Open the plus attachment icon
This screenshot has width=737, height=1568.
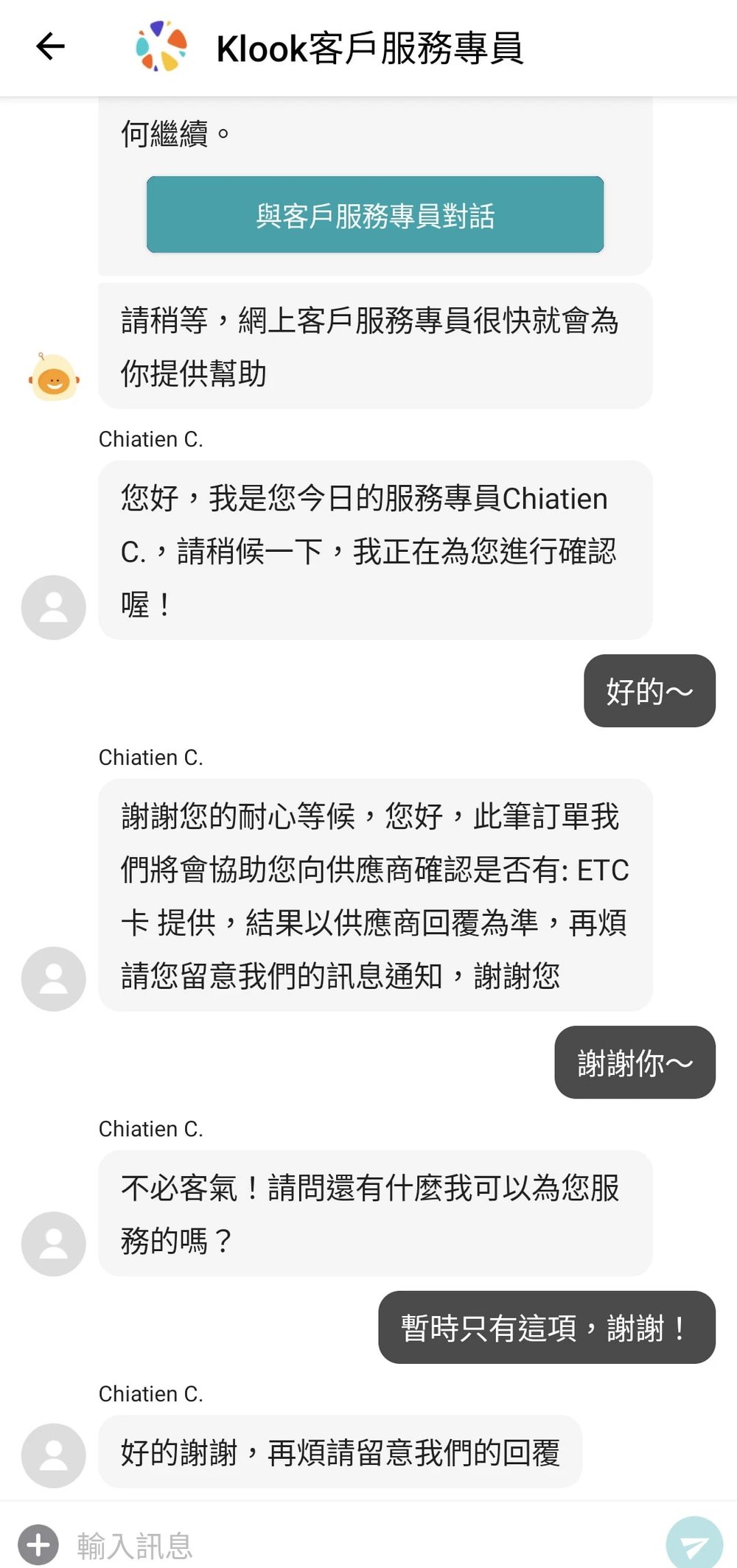[x=38, y=1544]
